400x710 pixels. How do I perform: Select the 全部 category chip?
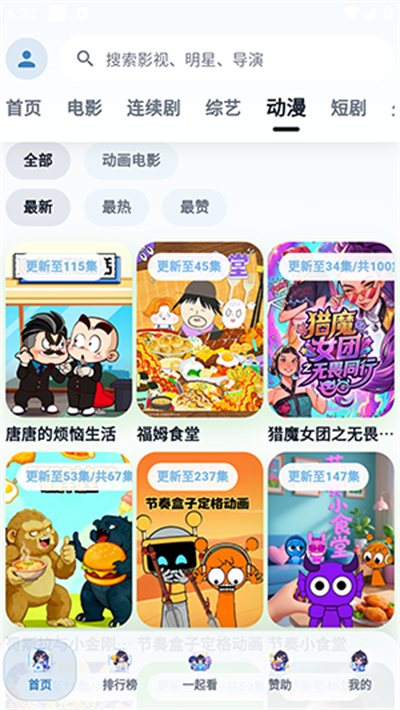pos(38,160)
